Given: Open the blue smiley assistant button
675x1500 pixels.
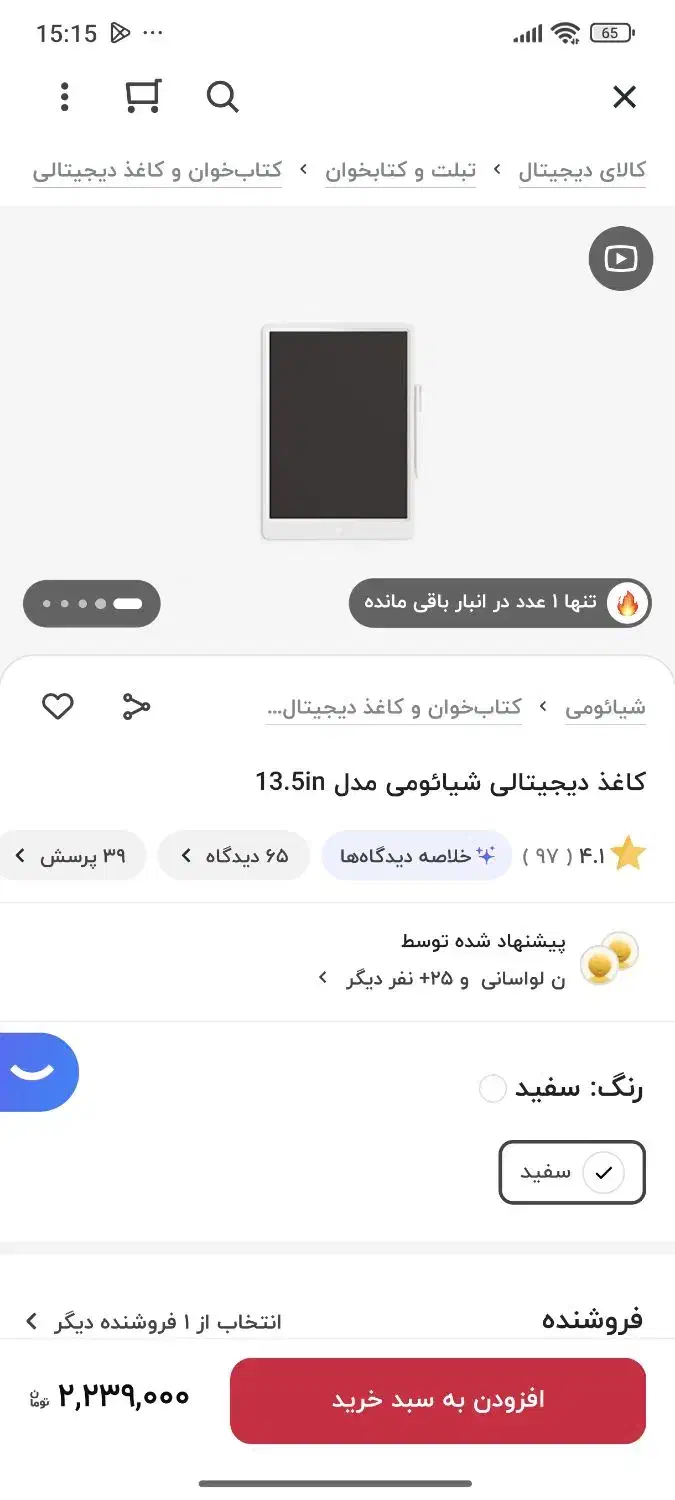Looking at the screenshot, I should pyautogui.click(x=38, y=1072).
